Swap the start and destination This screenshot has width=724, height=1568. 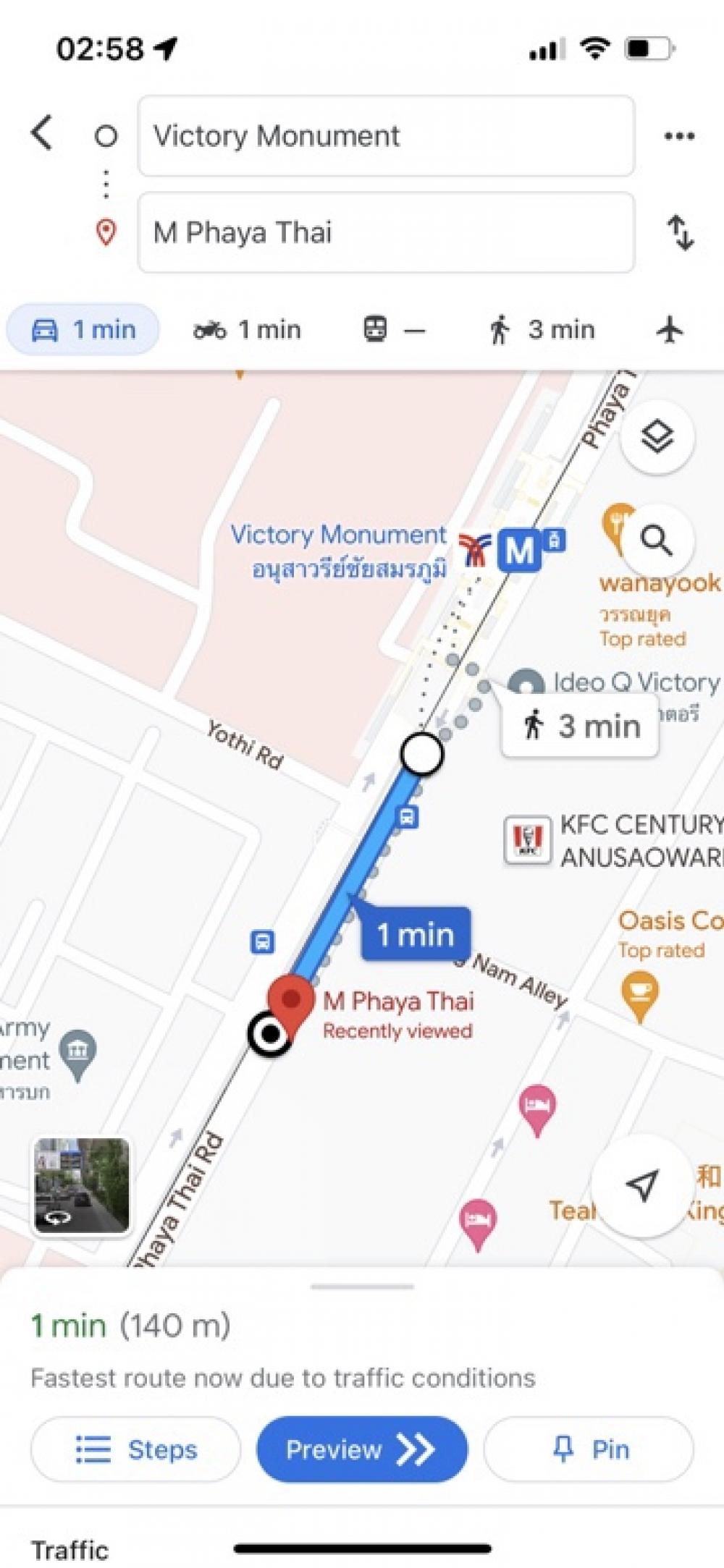[x=680, y=232]
